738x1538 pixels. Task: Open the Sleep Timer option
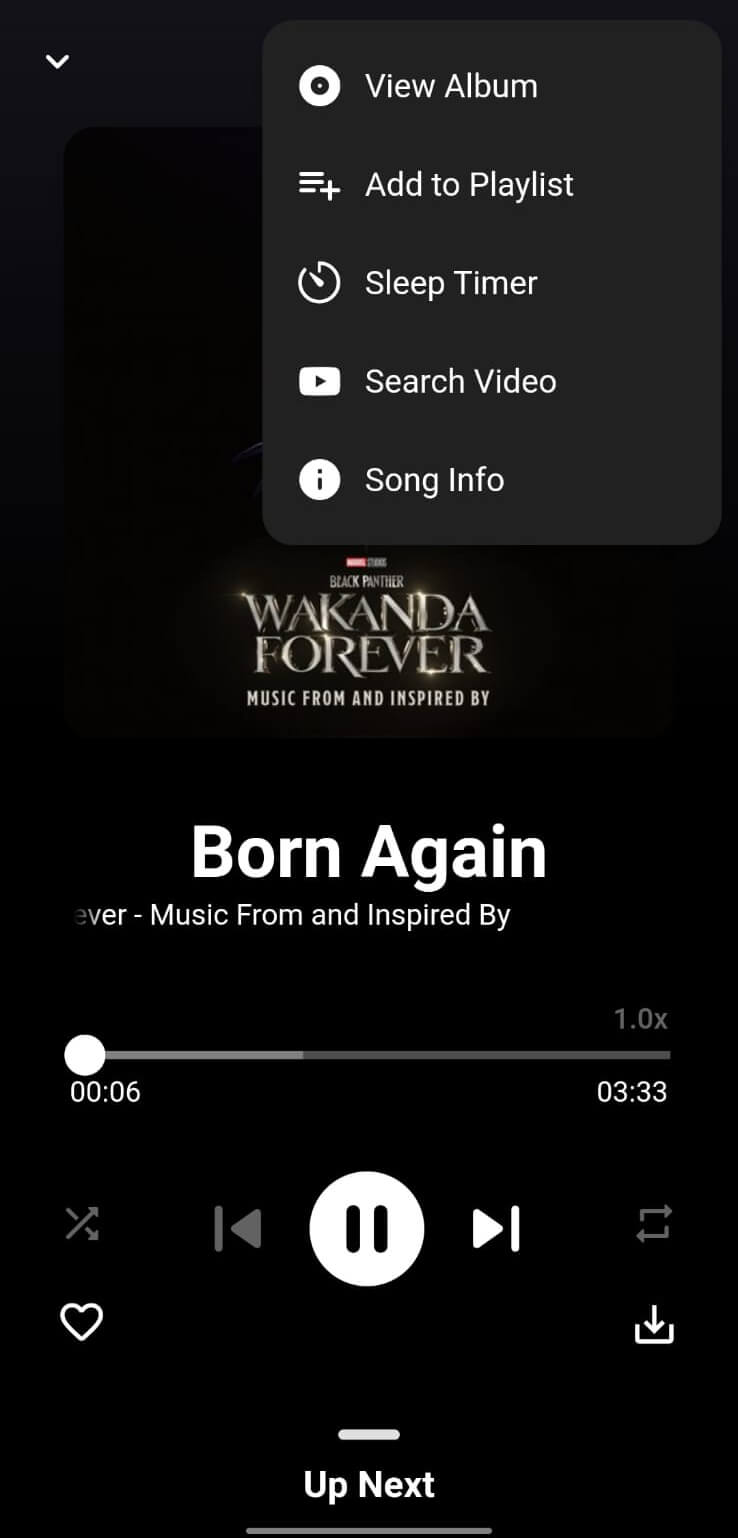450,283
